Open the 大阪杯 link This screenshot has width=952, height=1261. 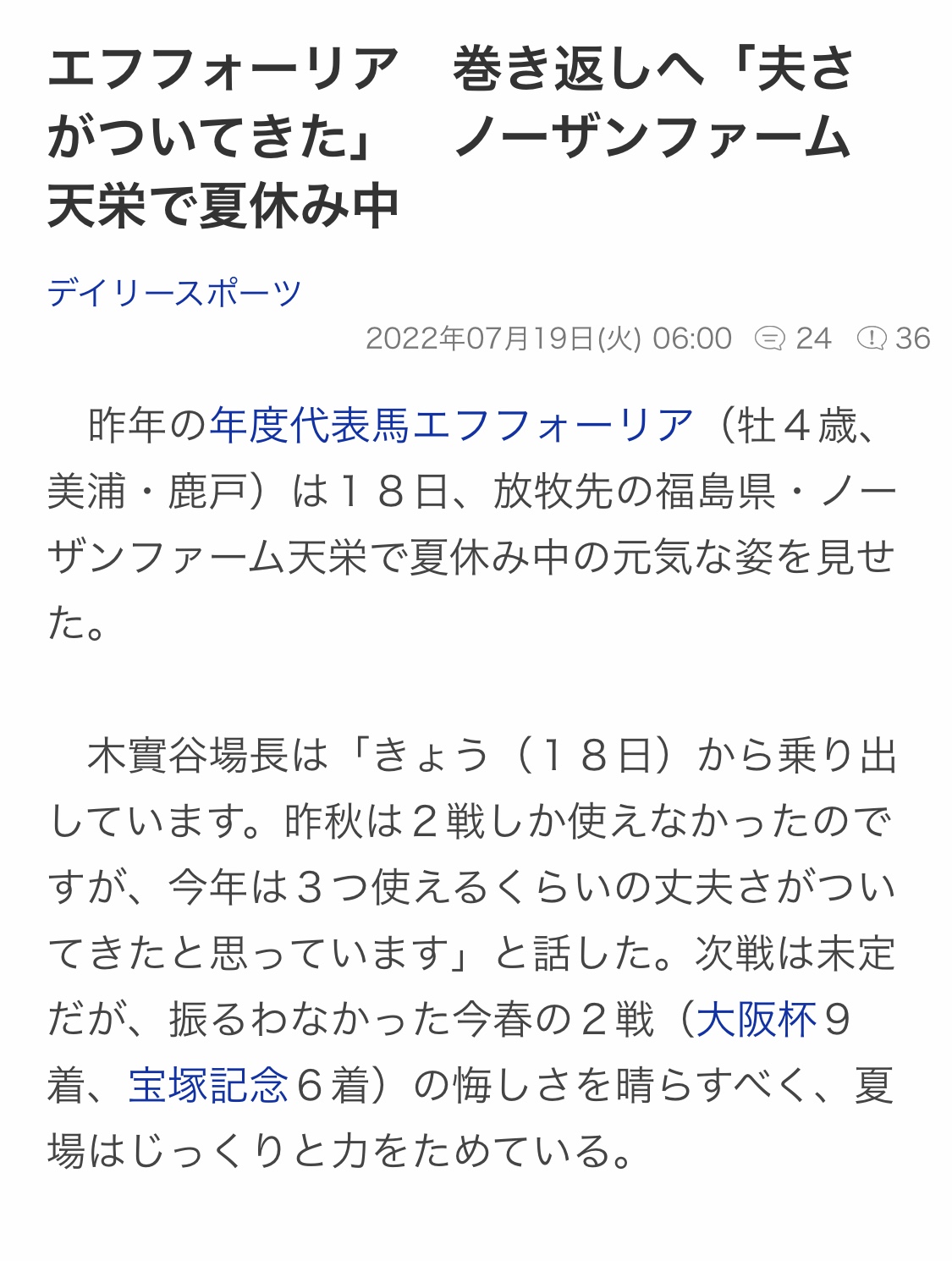pos(756,1020)
